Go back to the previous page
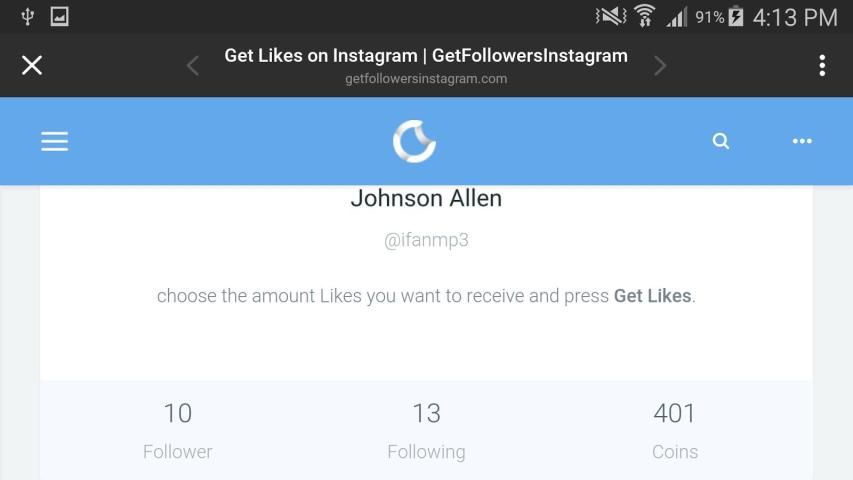This screenshot has height=480, width=853. [x=193, y=66]
